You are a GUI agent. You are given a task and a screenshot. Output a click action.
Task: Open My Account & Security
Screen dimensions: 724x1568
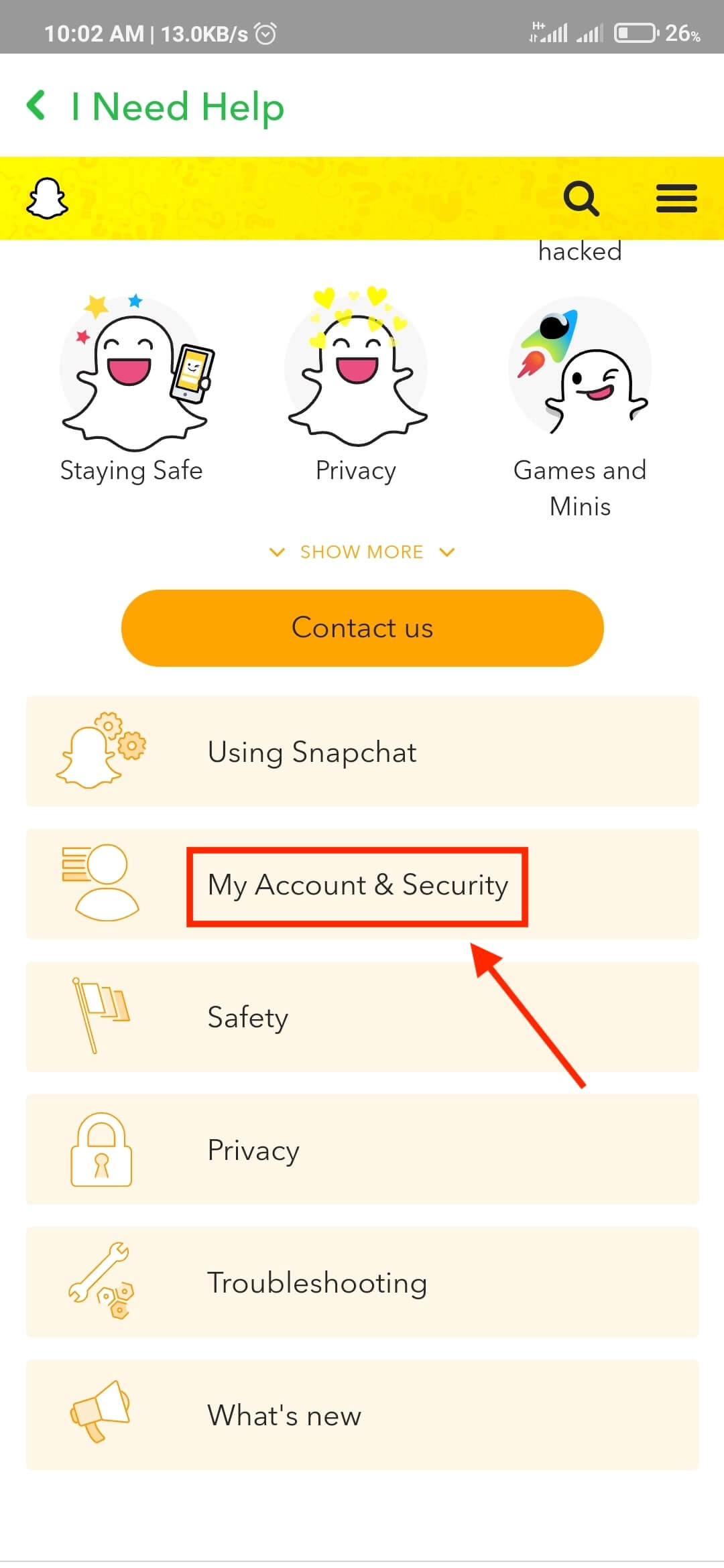click(362, 885)
